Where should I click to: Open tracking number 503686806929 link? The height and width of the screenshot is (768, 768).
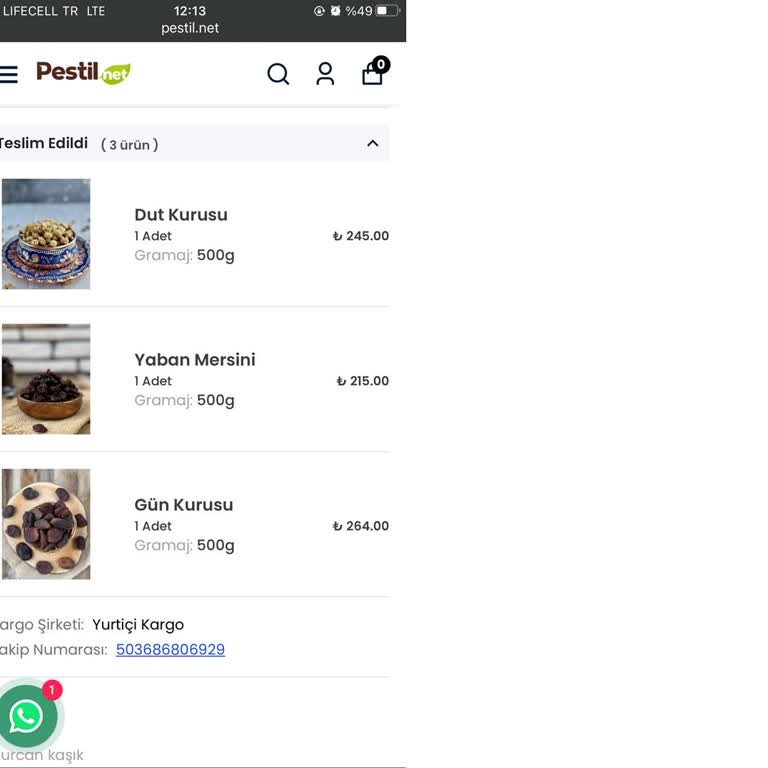point(170,650)
